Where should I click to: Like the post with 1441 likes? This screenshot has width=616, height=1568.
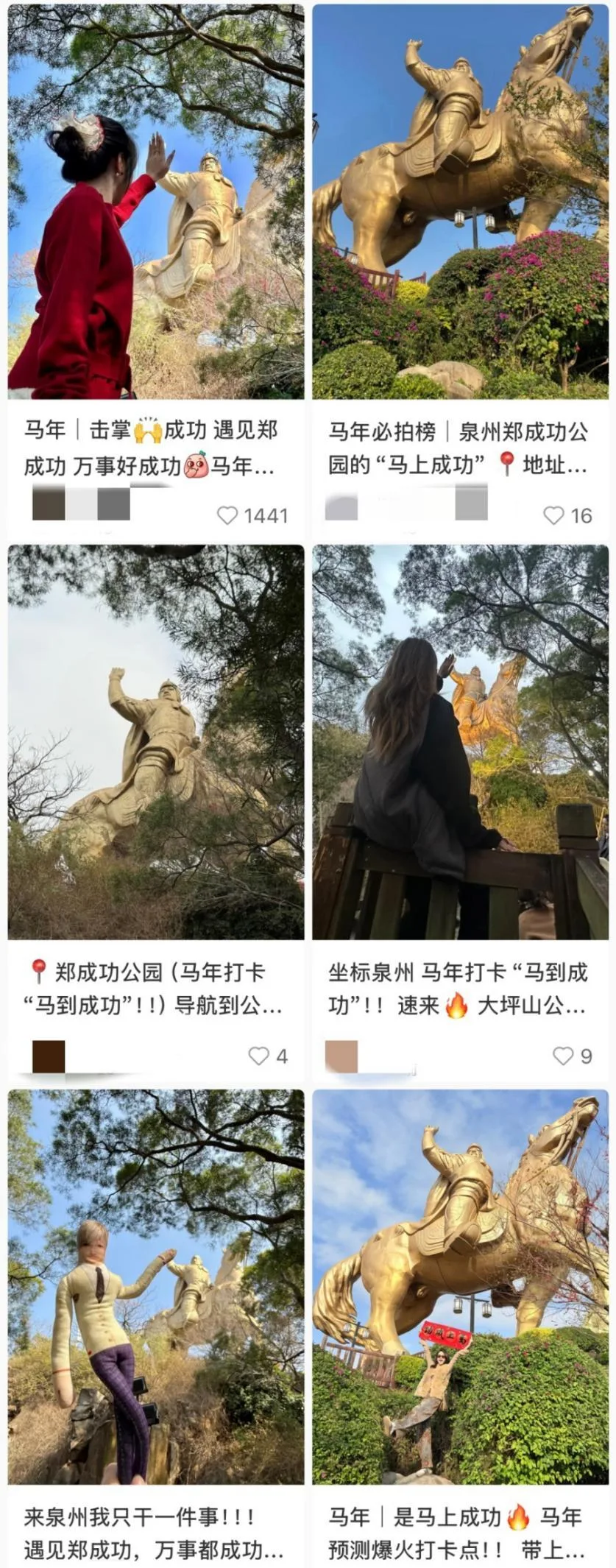(x=228, y=515)
